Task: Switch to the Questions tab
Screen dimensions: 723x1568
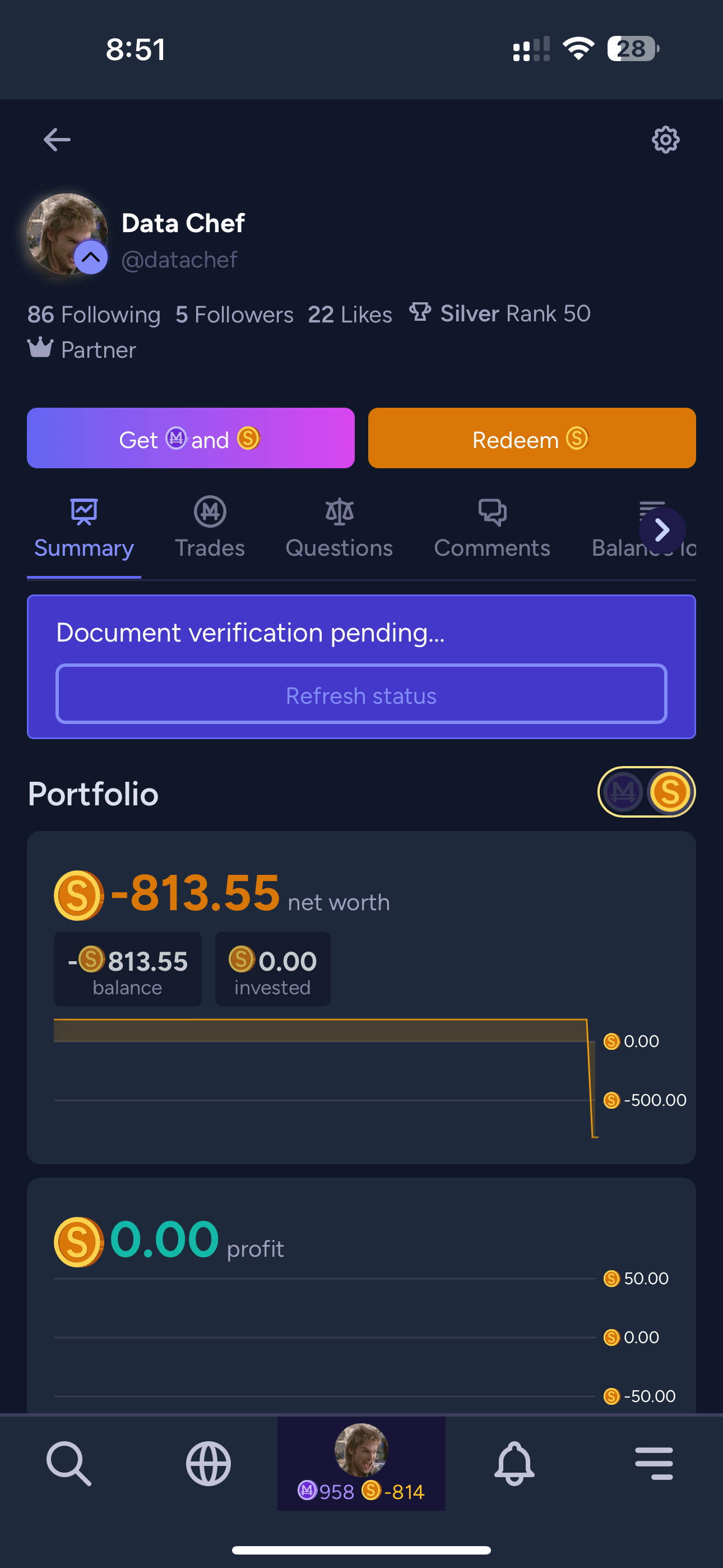Action: (339, 528)
